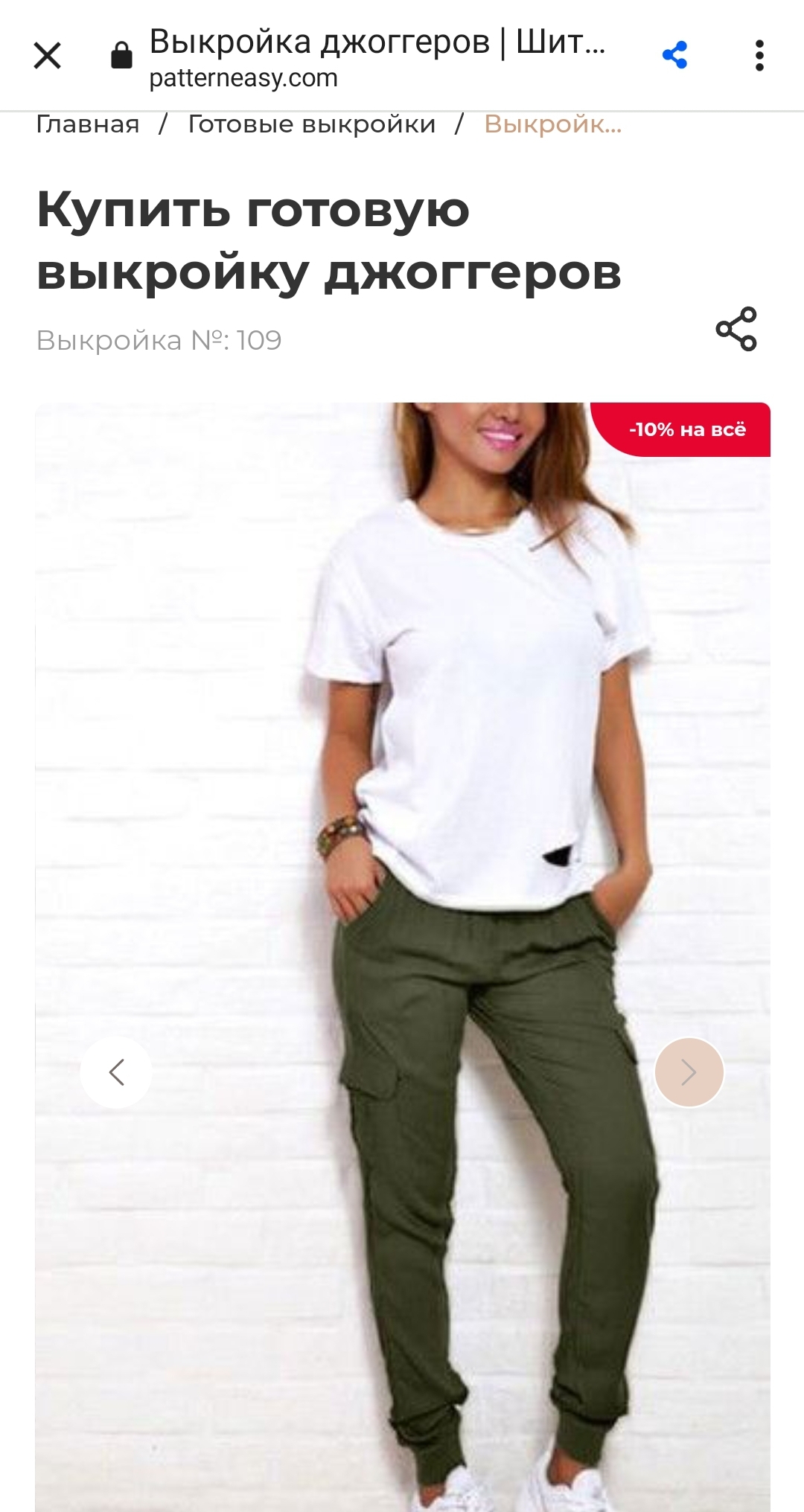Open the browser overflow menu
This screenshot has height=1512, width=804.
pyautogui.click(x=759, y=56)
